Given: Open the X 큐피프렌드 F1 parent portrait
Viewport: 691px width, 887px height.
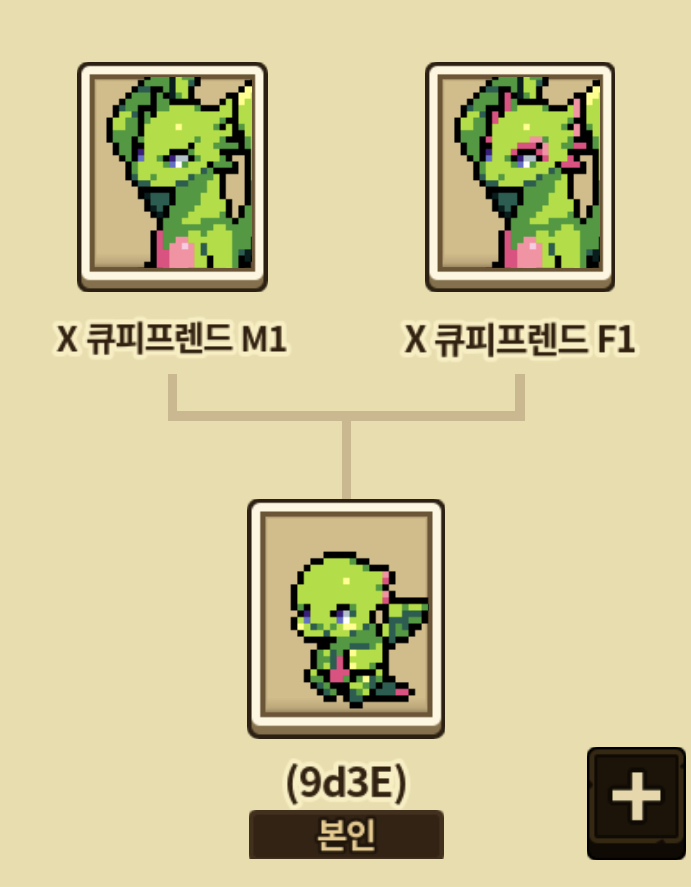Looking at the screenshot, I should (520, 177).
